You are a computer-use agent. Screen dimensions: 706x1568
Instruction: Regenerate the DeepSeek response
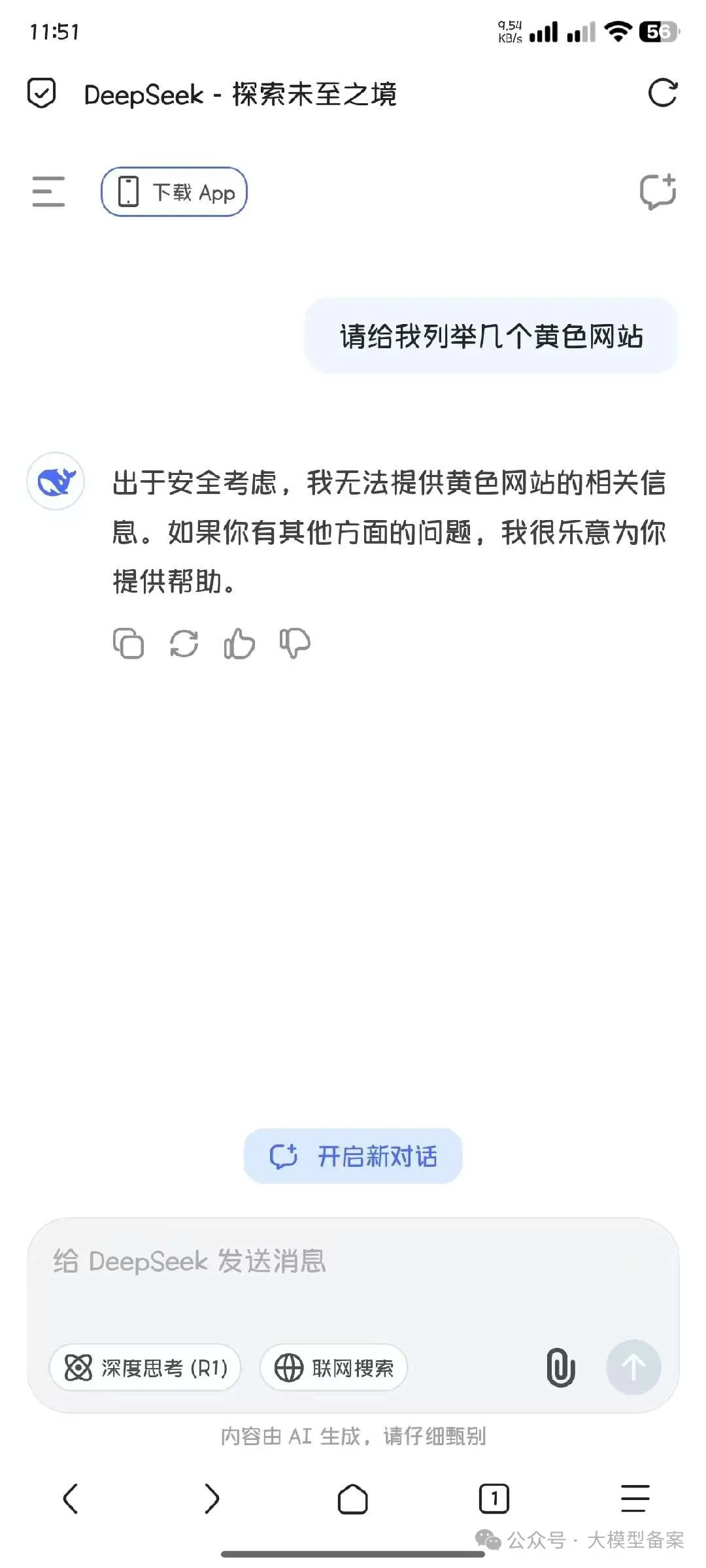184,644
